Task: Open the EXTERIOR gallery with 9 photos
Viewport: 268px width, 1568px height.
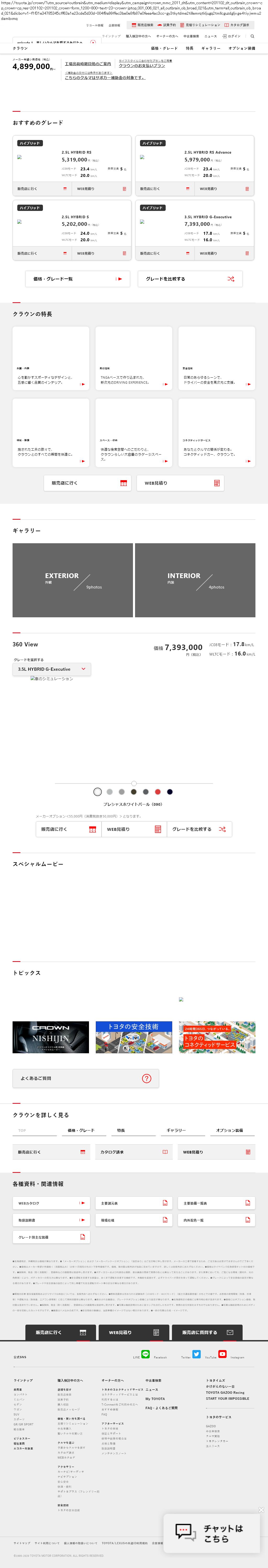Action: tap(72, 580)
